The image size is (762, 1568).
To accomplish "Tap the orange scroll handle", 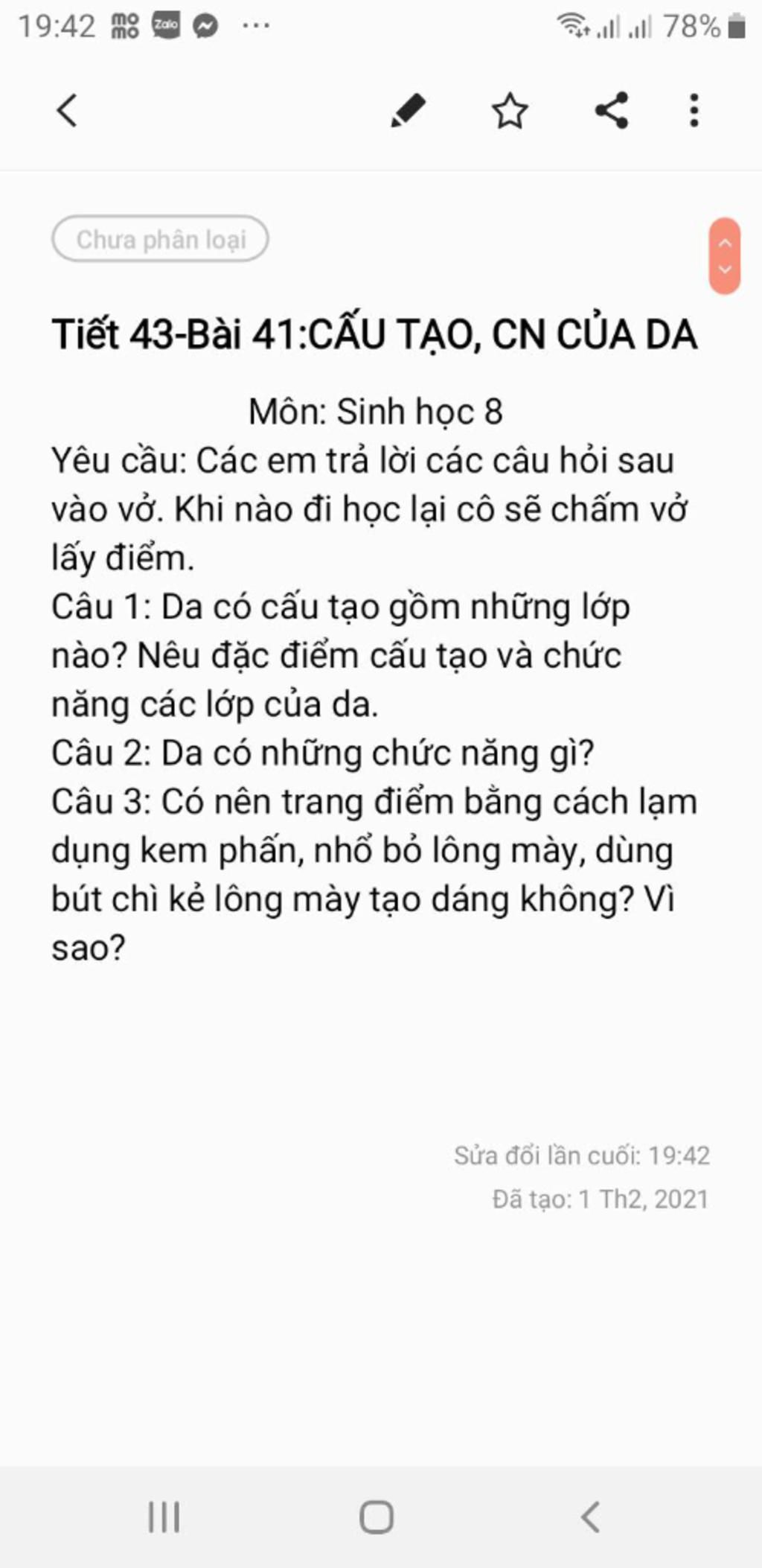I will coord(725,256).
